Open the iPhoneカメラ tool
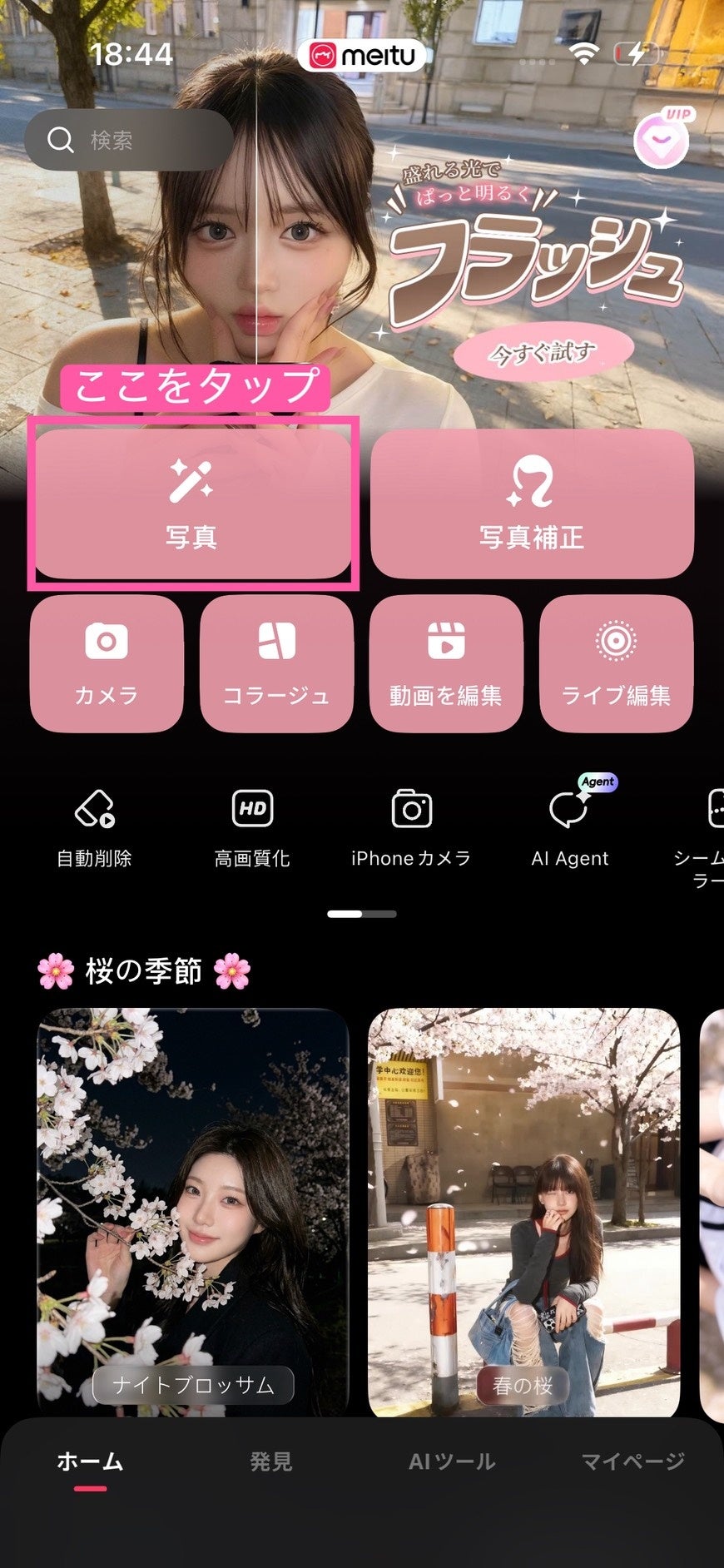Screen dimensions: 724x1568 (x=411, y=826)
